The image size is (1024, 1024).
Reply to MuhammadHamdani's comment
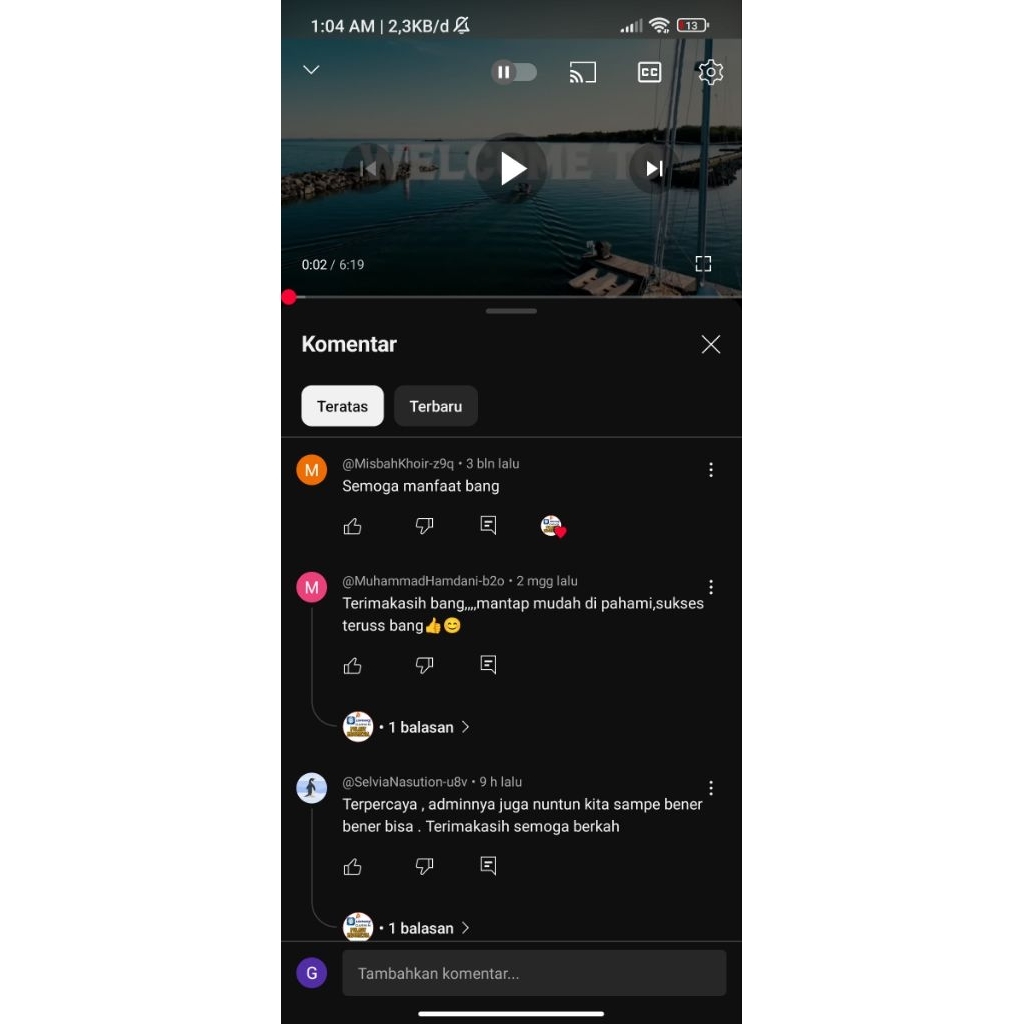[x=488, y=665]
